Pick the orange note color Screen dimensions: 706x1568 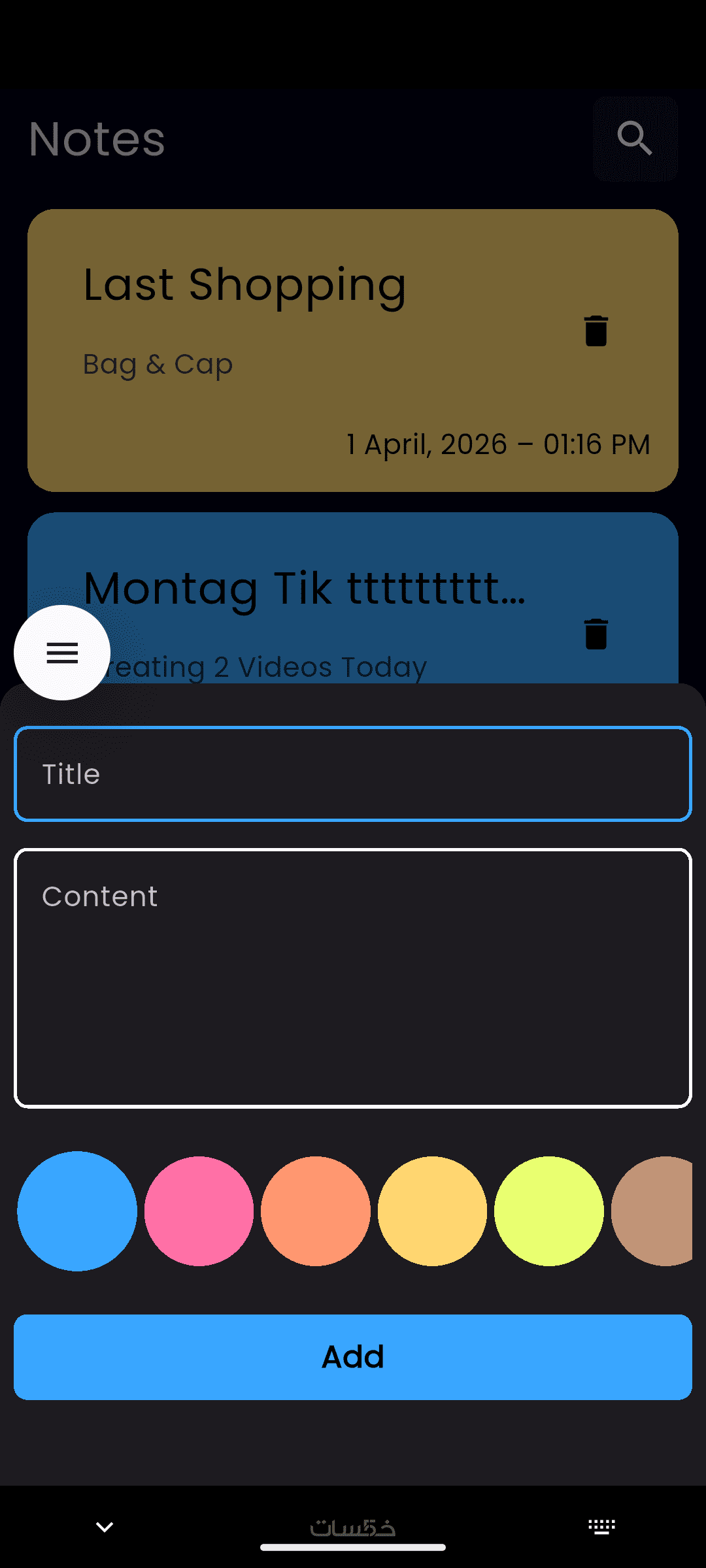coord(316,1211)
